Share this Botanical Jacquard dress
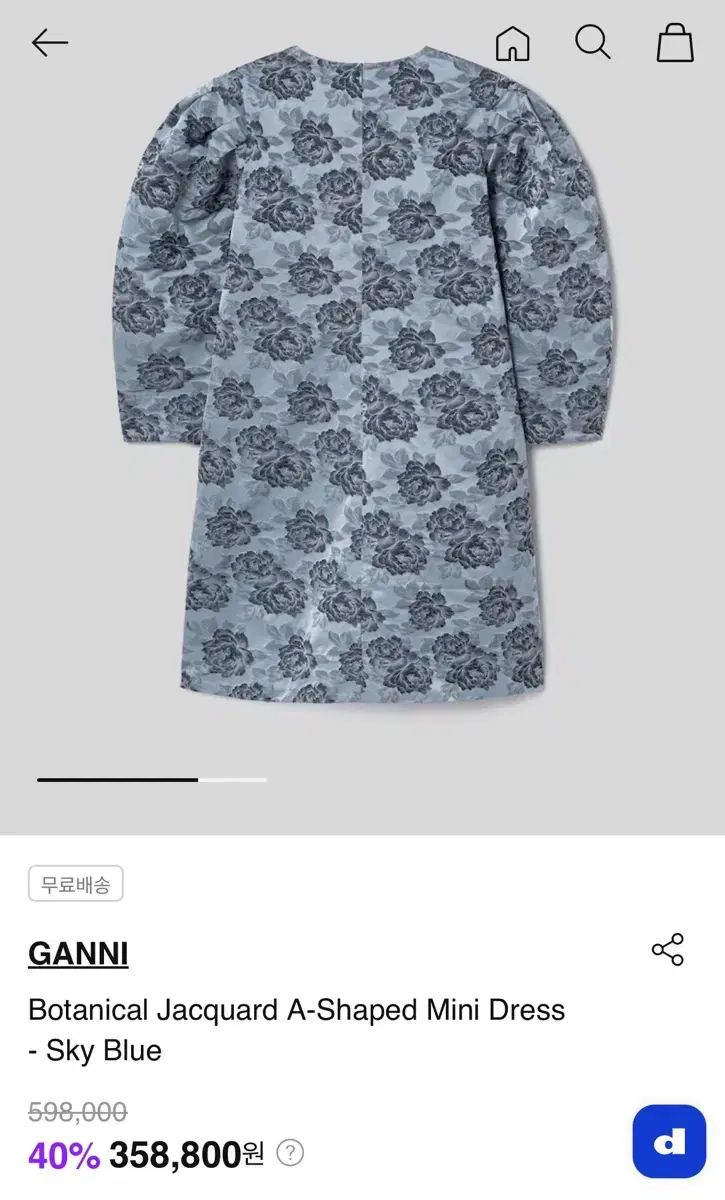This screenshot has height=1200, width=725. click(667, 949)
